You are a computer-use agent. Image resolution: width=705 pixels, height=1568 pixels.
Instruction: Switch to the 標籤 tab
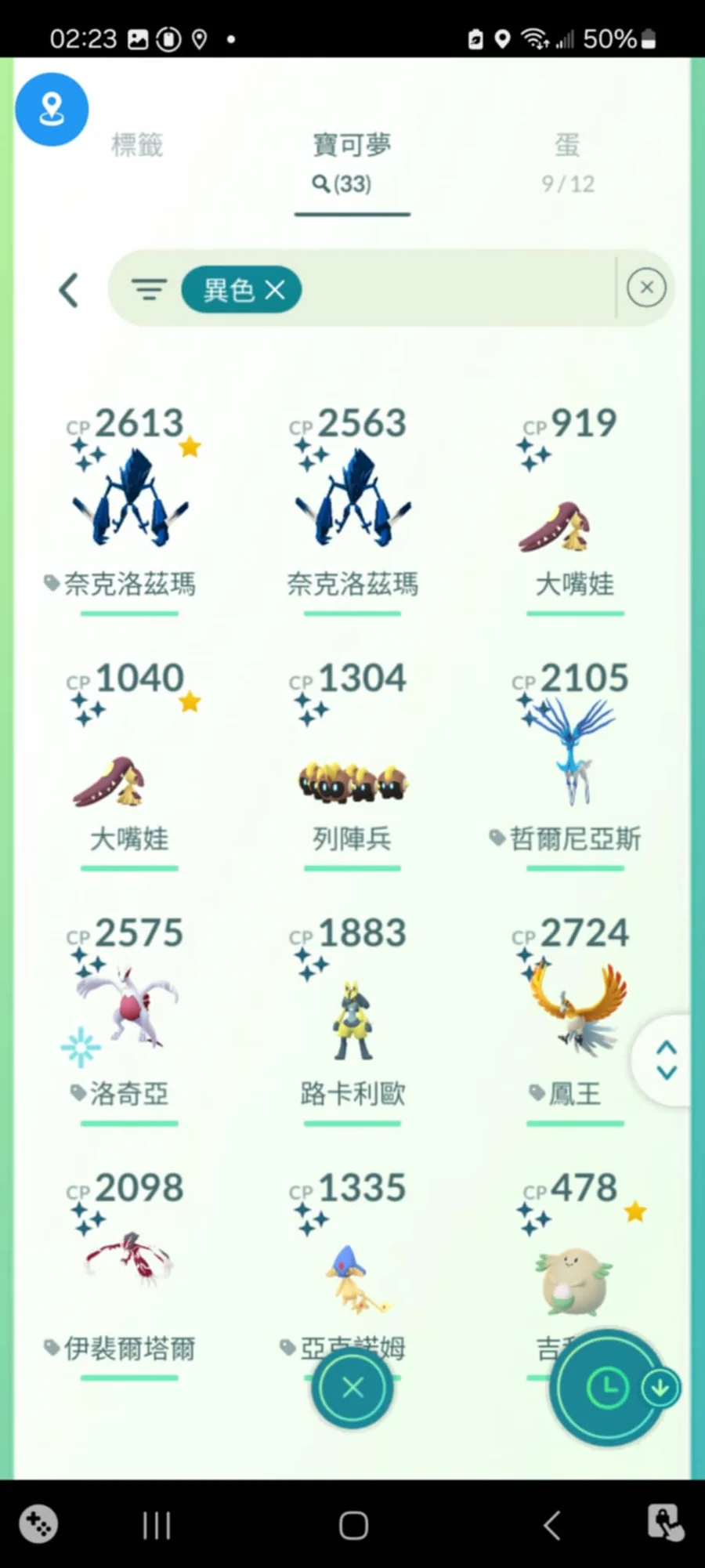[x=137, y=145]
